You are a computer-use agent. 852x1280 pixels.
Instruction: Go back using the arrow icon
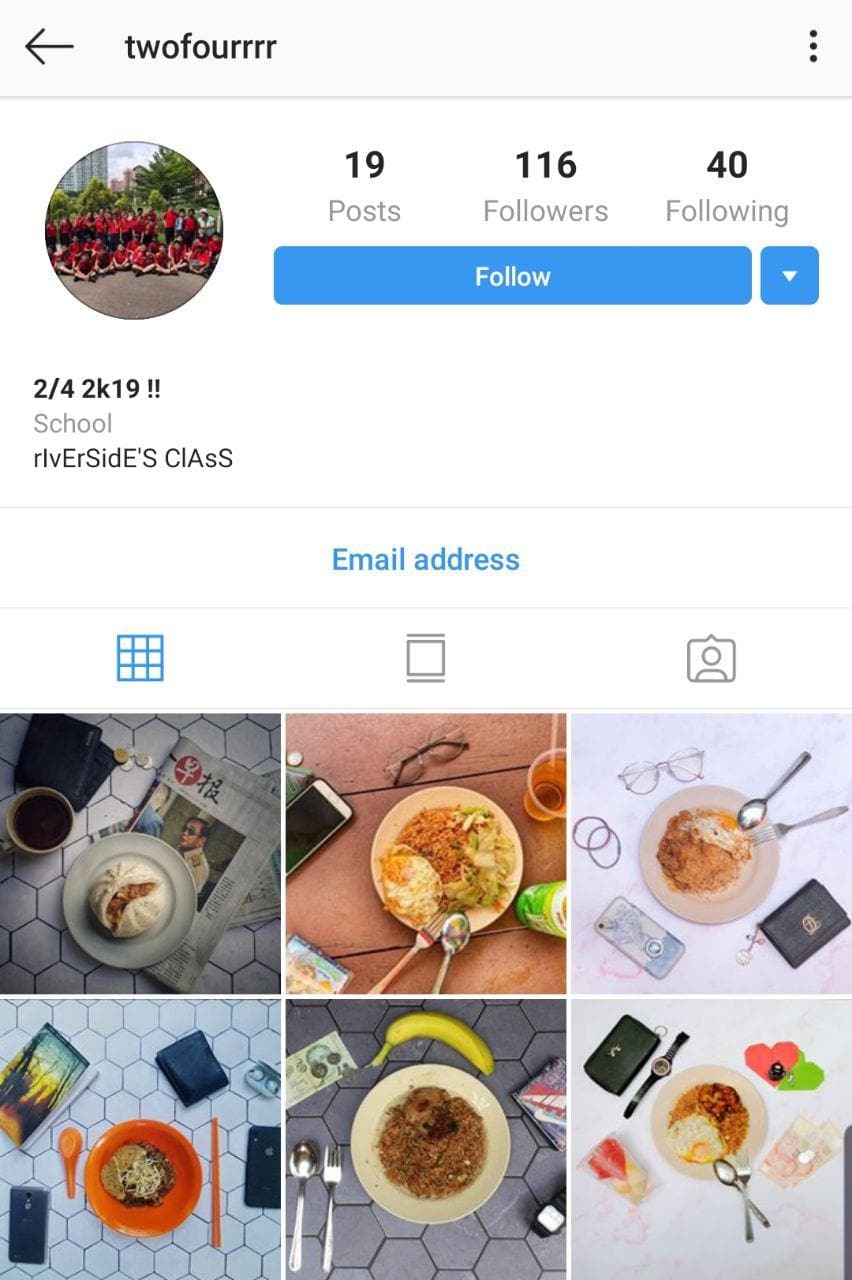[49, 47]
